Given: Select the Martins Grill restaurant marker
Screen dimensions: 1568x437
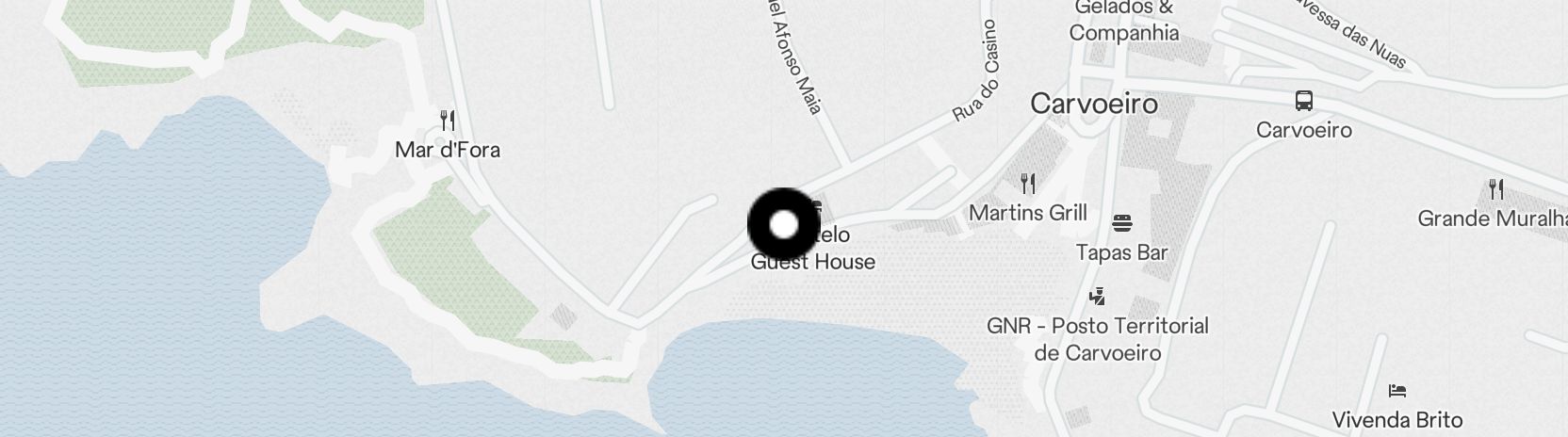Looking at the screenshot, I should (x=1028, y=184).
